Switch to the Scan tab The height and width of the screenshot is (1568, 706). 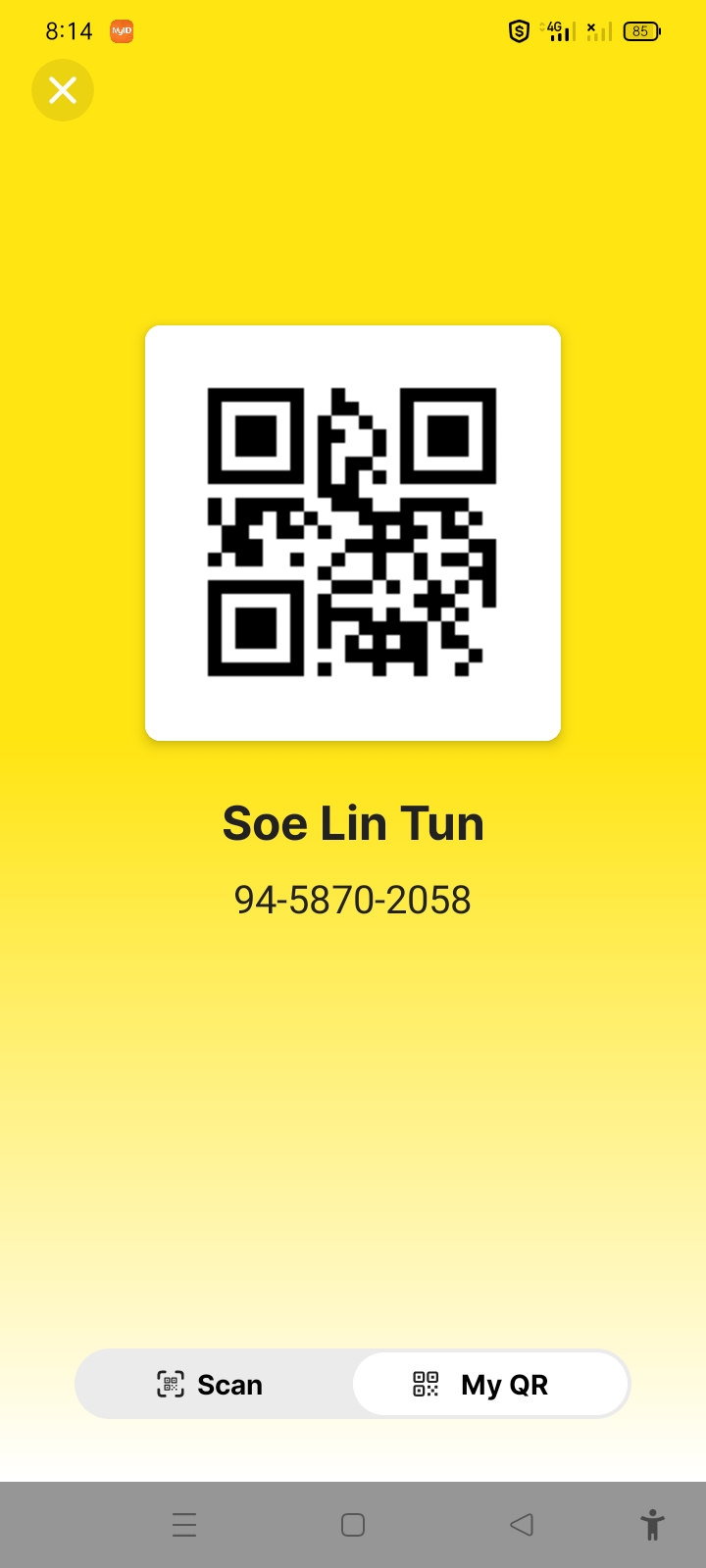point(213,1384)
